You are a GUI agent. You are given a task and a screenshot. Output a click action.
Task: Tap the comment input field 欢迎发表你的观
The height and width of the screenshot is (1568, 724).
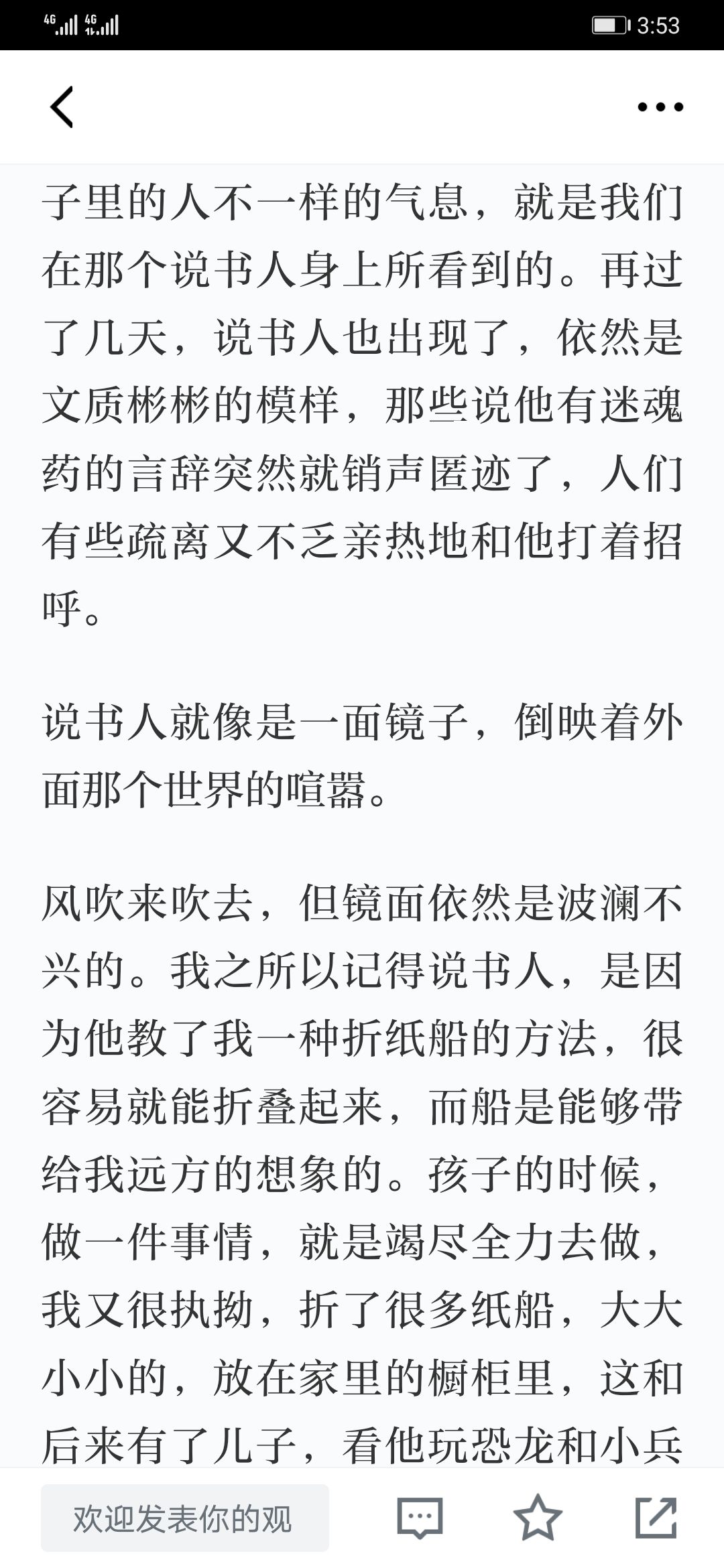[x=185, y=1518]
